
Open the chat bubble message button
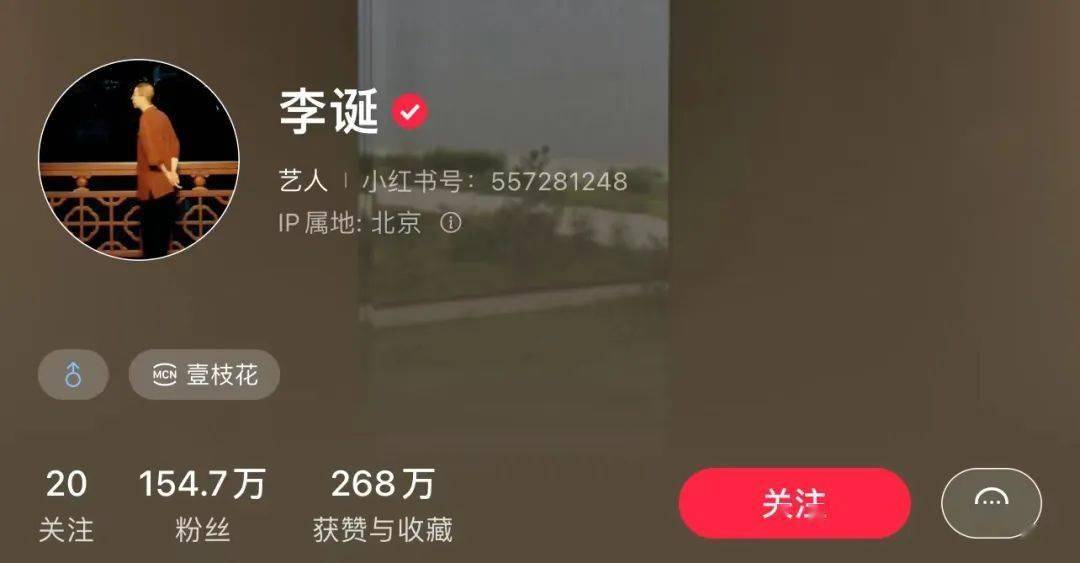click(990, 503)
